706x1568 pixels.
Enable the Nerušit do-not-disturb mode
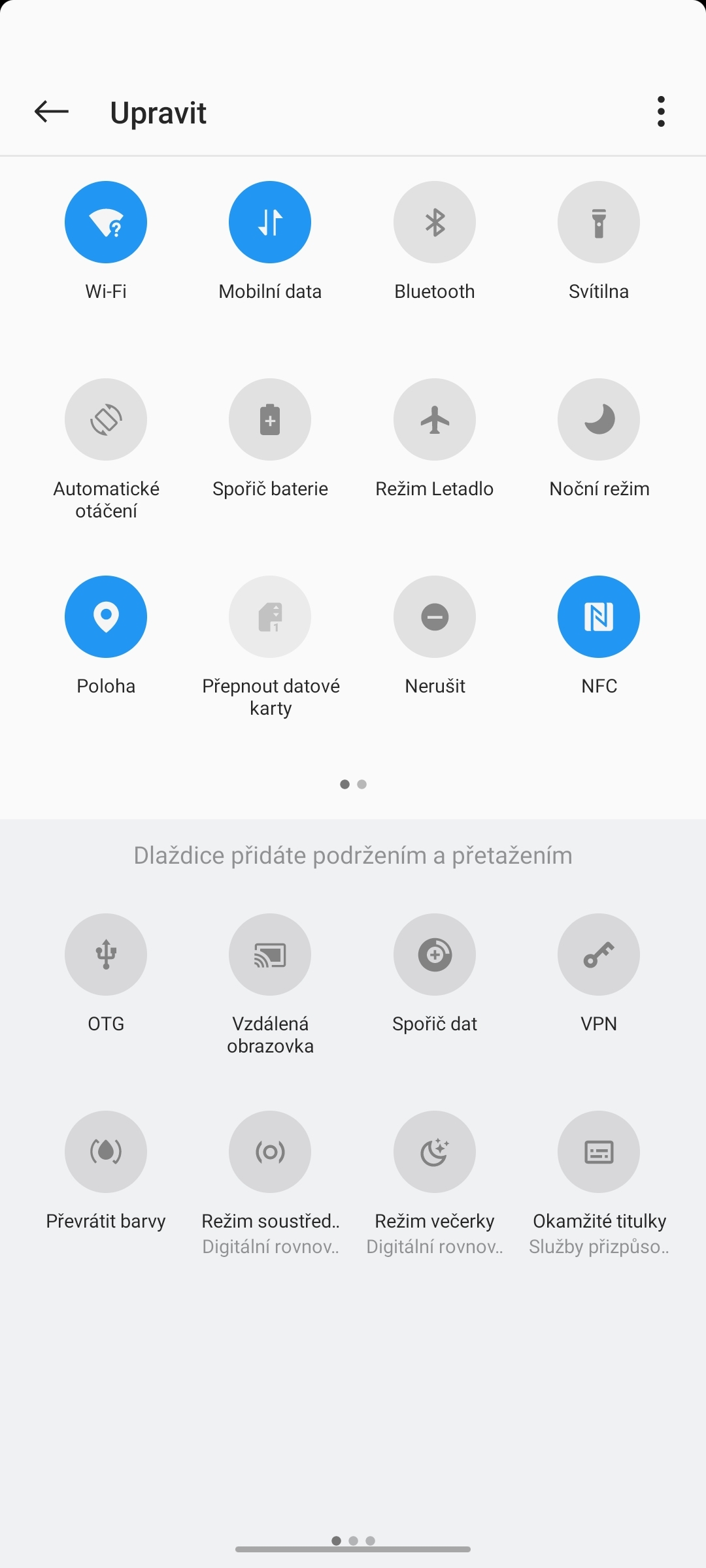pyautogui.click(x=434, y=616)
